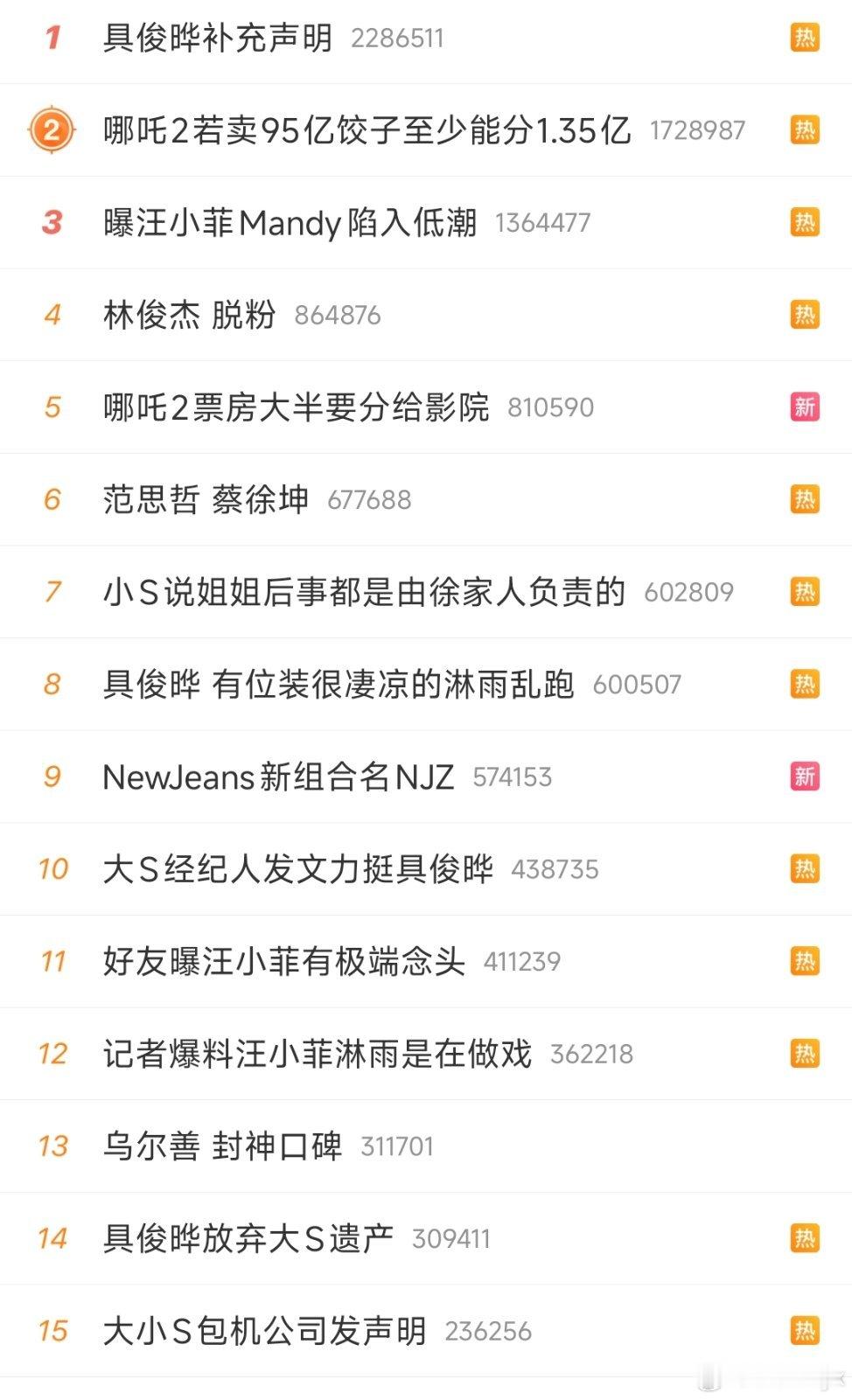Viewport: 852px width, 1400px height.
Task: Click the 热 badge on 具俊晔放弃大S遗产 row
Action: (x=805, y=1237)
